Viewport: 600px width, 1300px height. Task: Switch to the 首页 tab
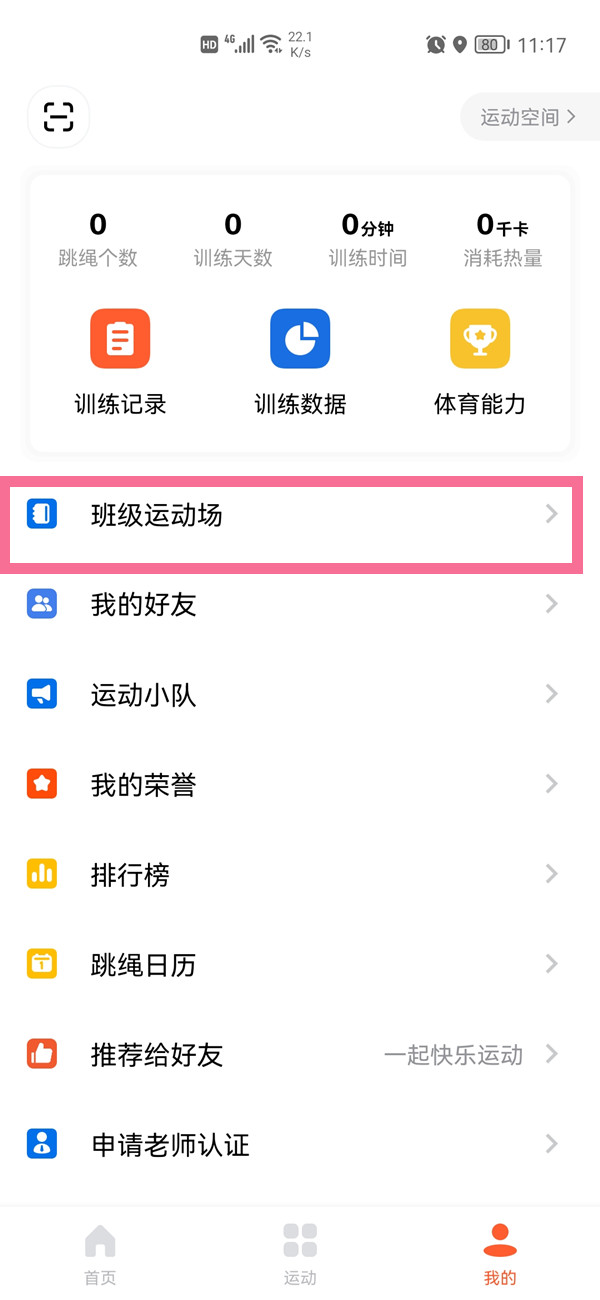pos(100,1254)
